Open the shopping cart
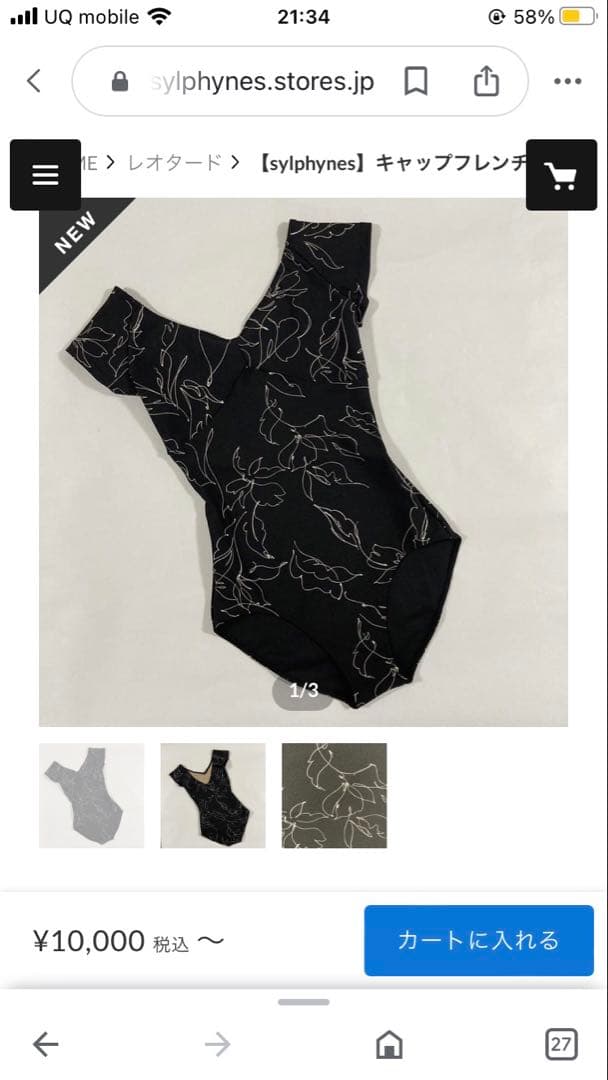Viewport: 608px width, 1080px height. tap(561, 175)
